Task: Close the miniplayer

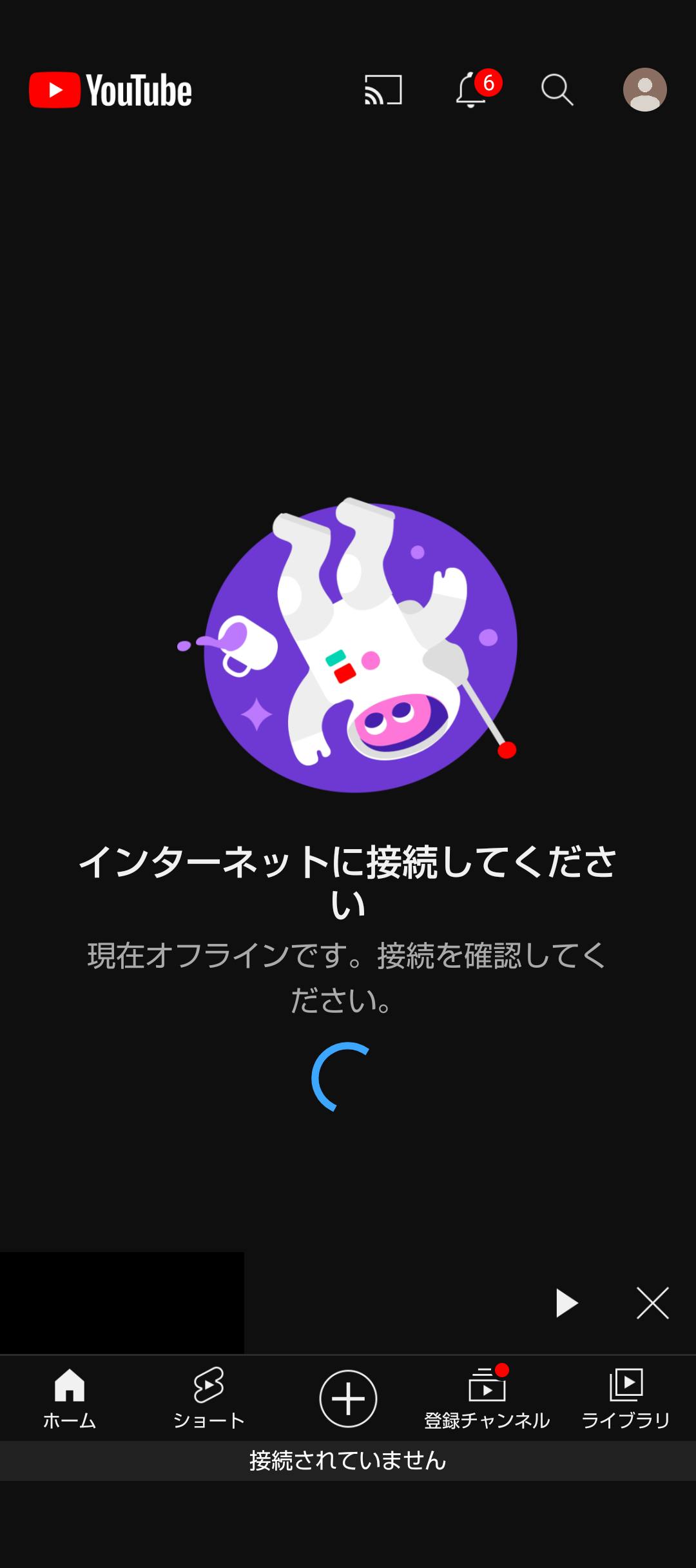Action: click(652, 1303)
